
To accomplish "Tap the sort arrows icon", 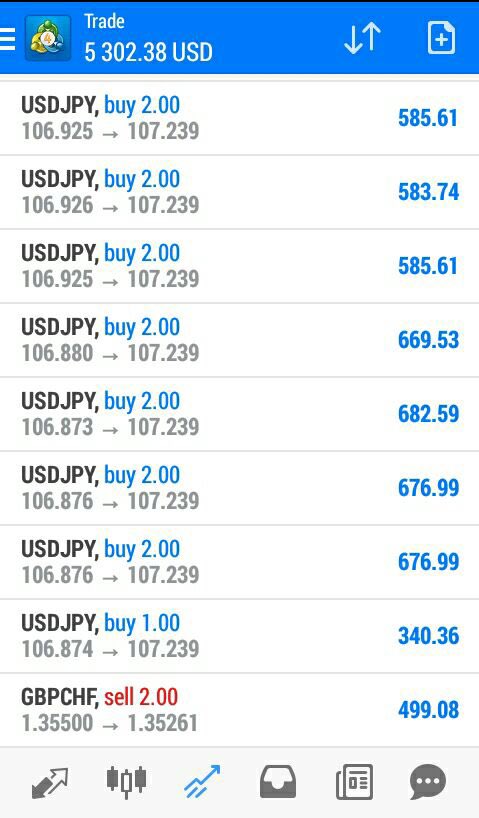I will tap(362, 38).
